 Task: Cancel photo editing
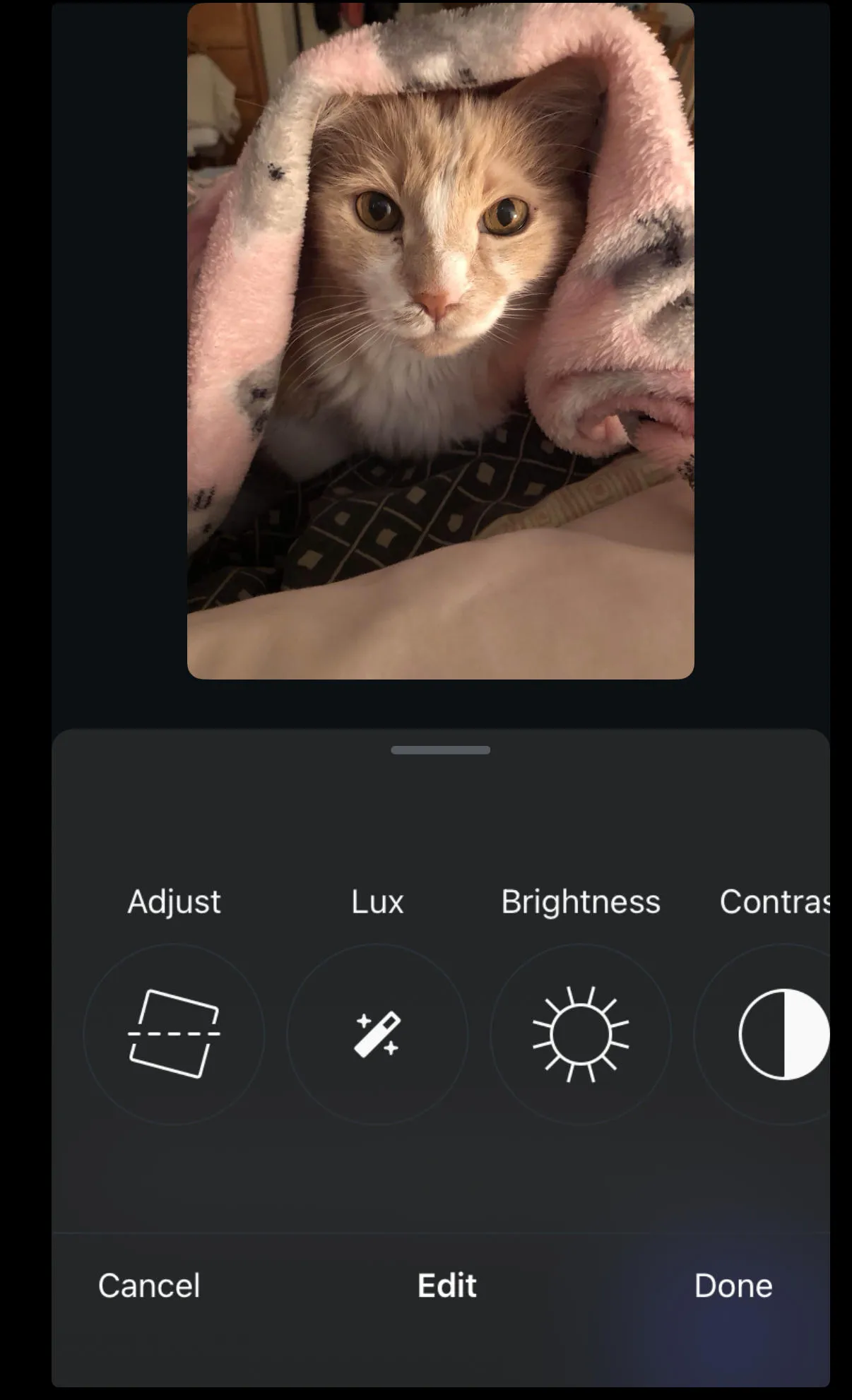pyautogui.click(x=149, y=1286)
